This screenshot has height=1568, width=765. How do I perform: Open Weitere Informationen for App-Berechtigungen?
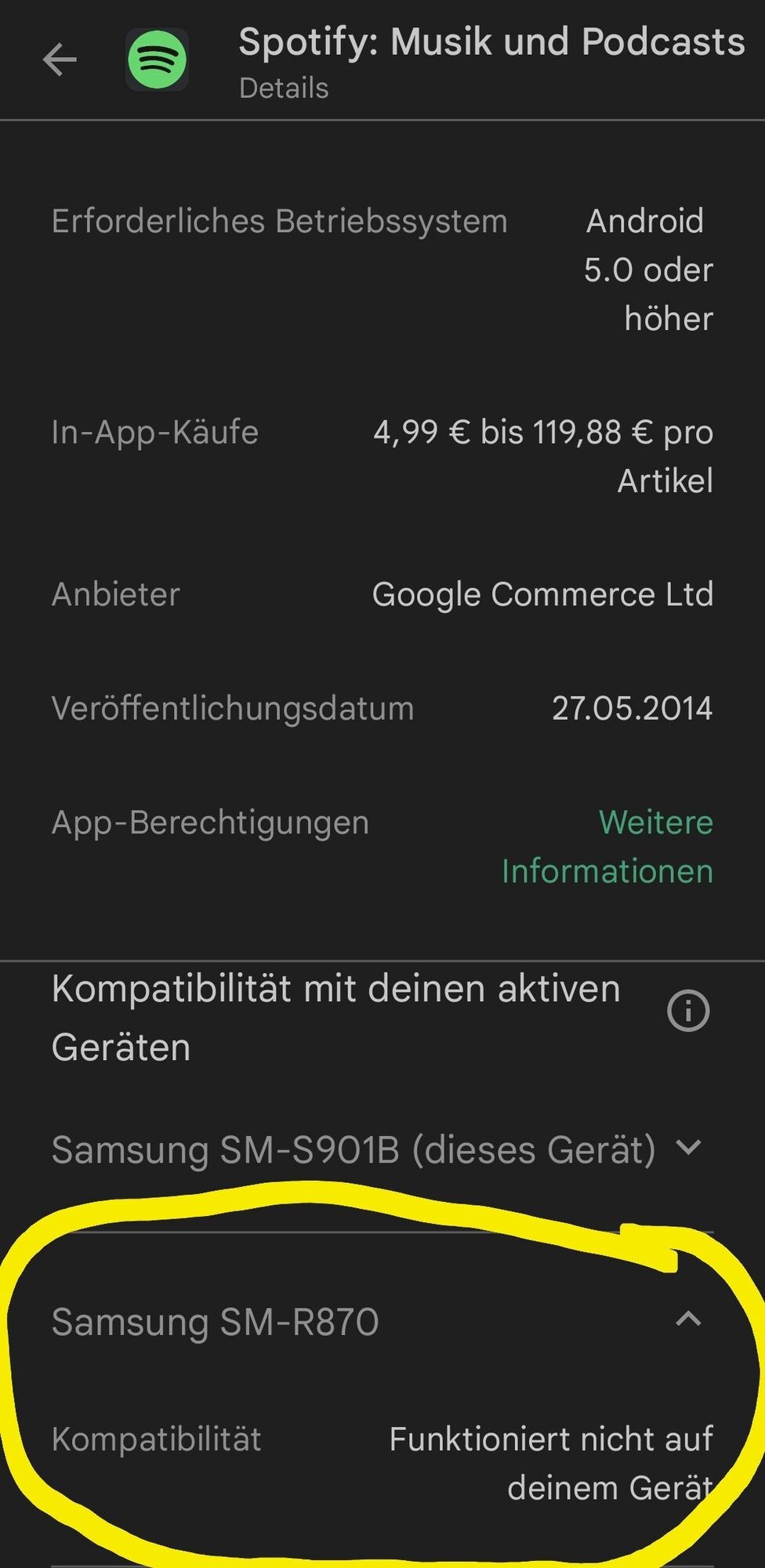[608, 847]
